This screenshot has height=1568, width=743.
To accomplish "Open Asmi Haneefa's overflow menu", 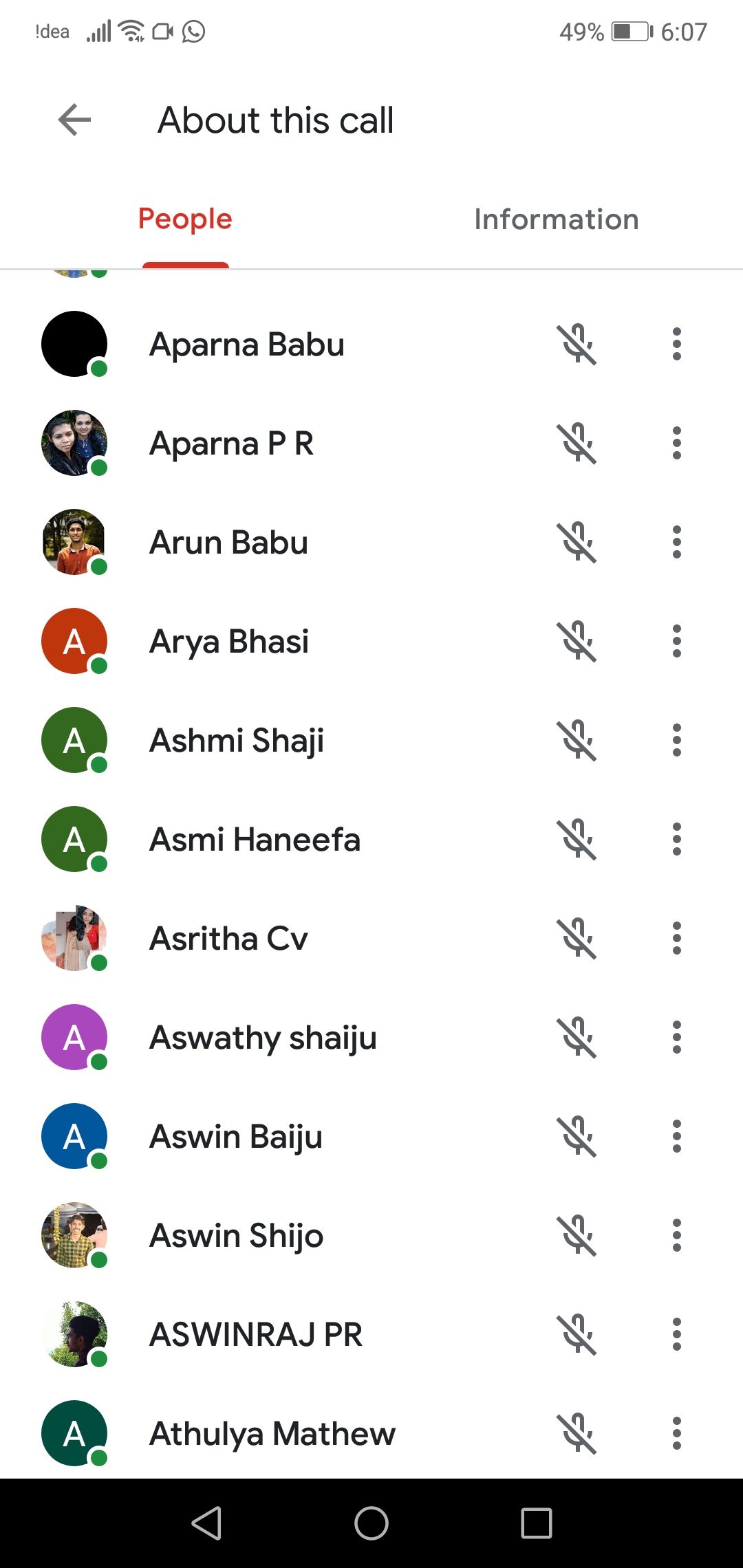I will pyautogui.click(x=677, y=839).
